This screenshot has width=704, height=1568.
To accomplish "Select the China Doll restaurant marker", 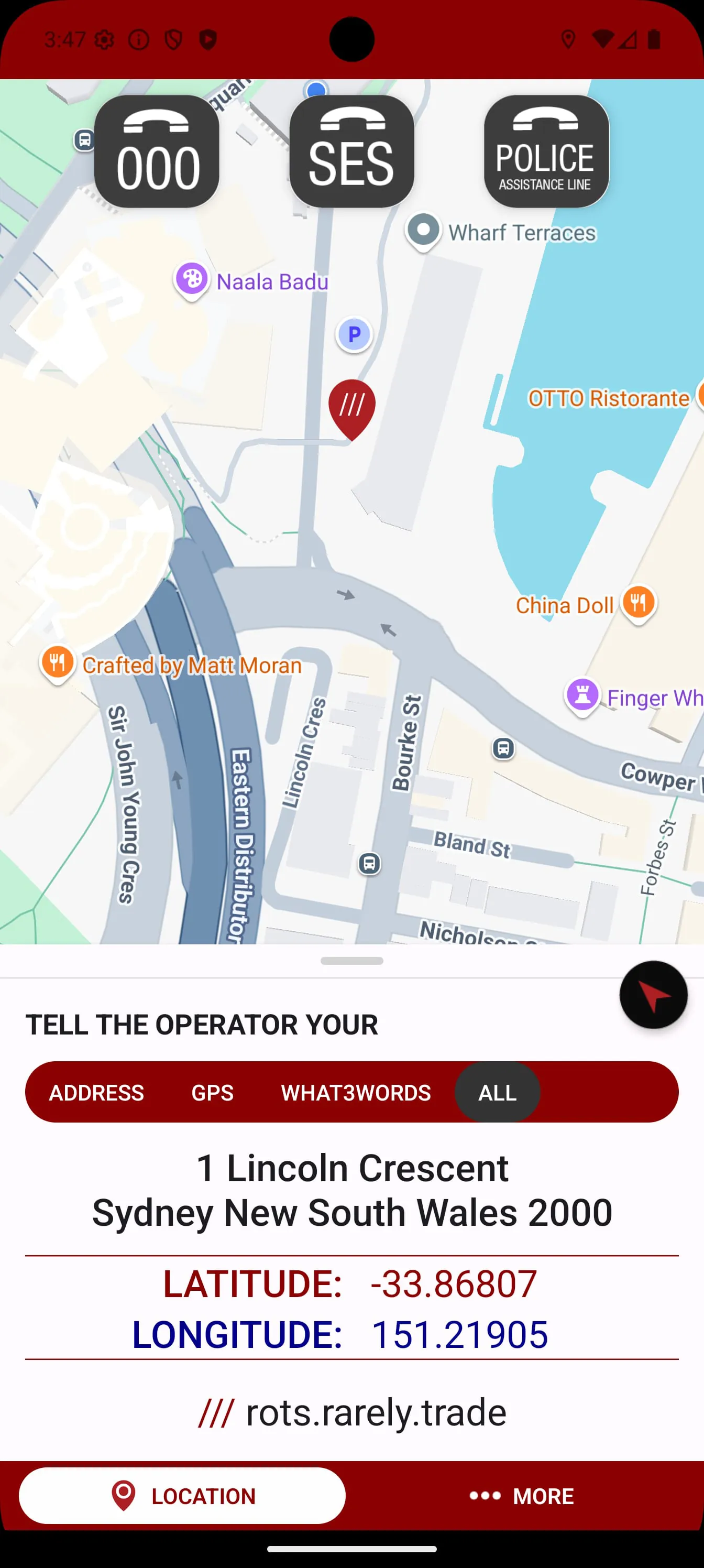I will (x=637, y=603).
